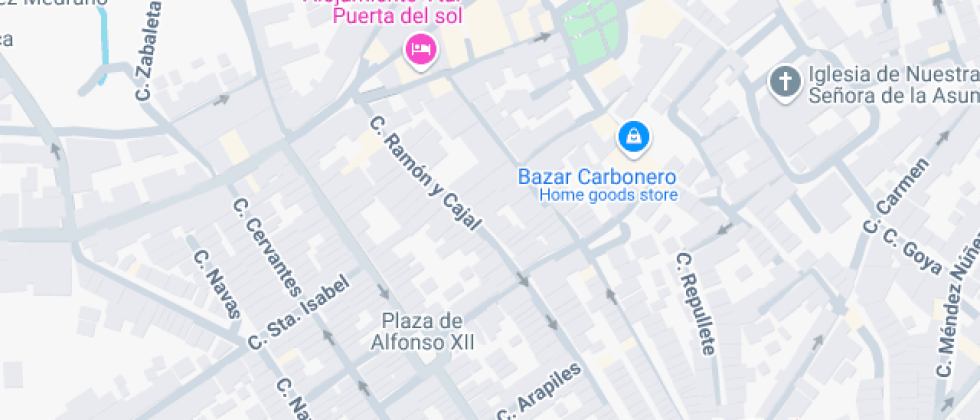Select the Bazar Carbonero store pin
Screen dimensions: 980x420
pyautogui.click(x=632, y=138)
